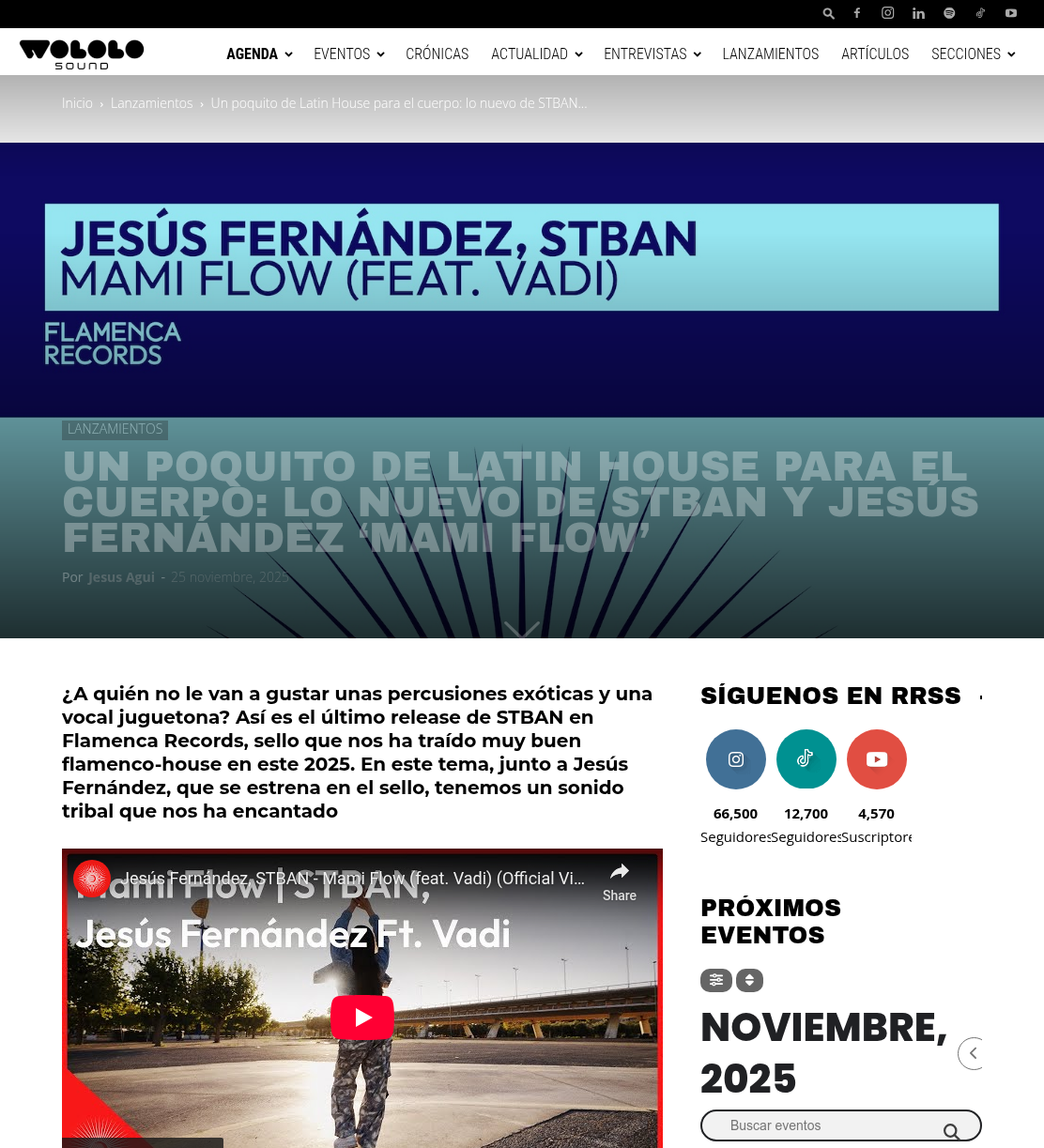Open author Jesus Agui's profile
Image resolution: width=1044 pixels, height=1148 pixels.
121,577
